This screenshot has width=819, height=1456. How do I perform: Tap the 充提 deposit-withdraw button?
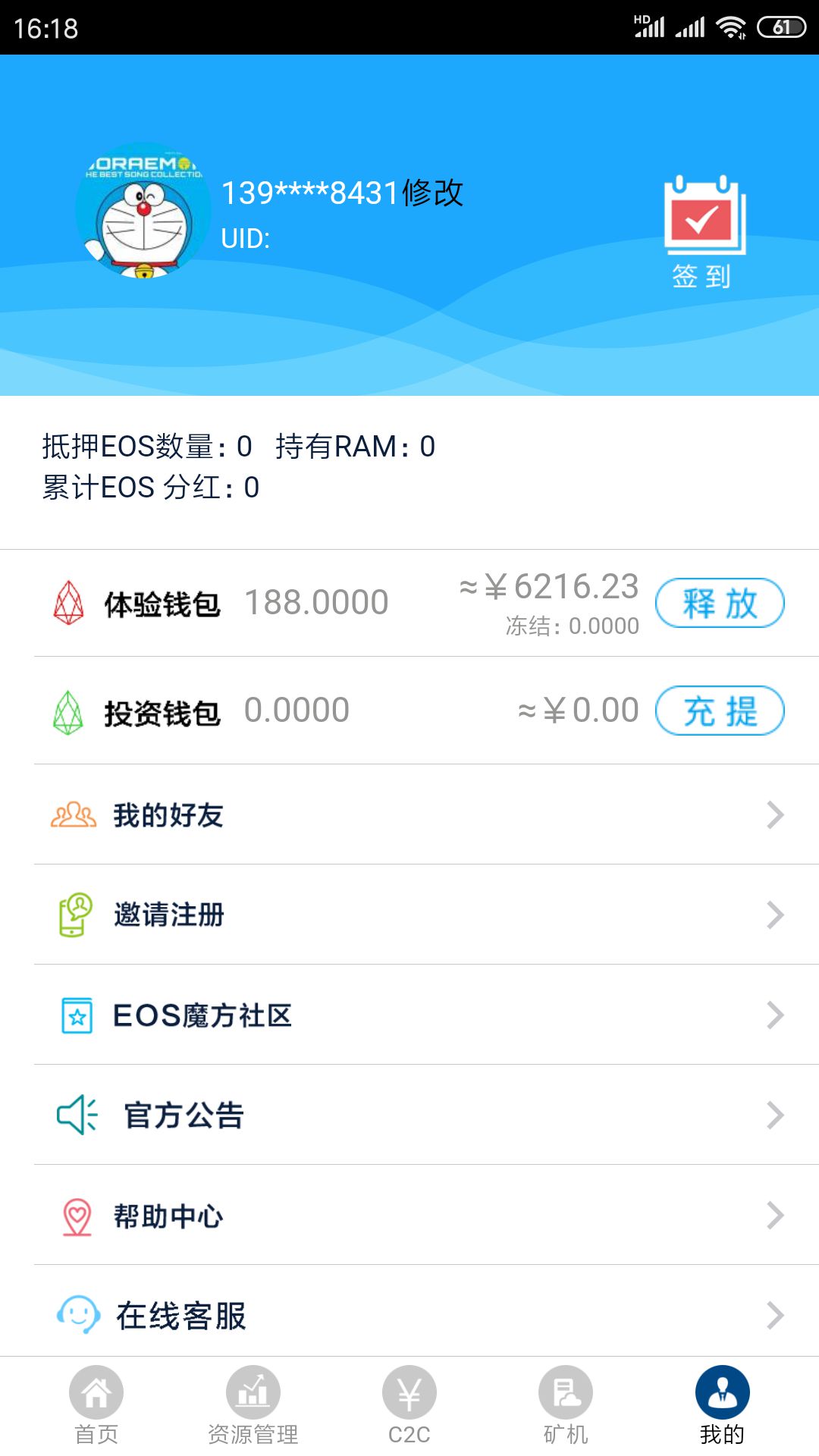(717, 710)
